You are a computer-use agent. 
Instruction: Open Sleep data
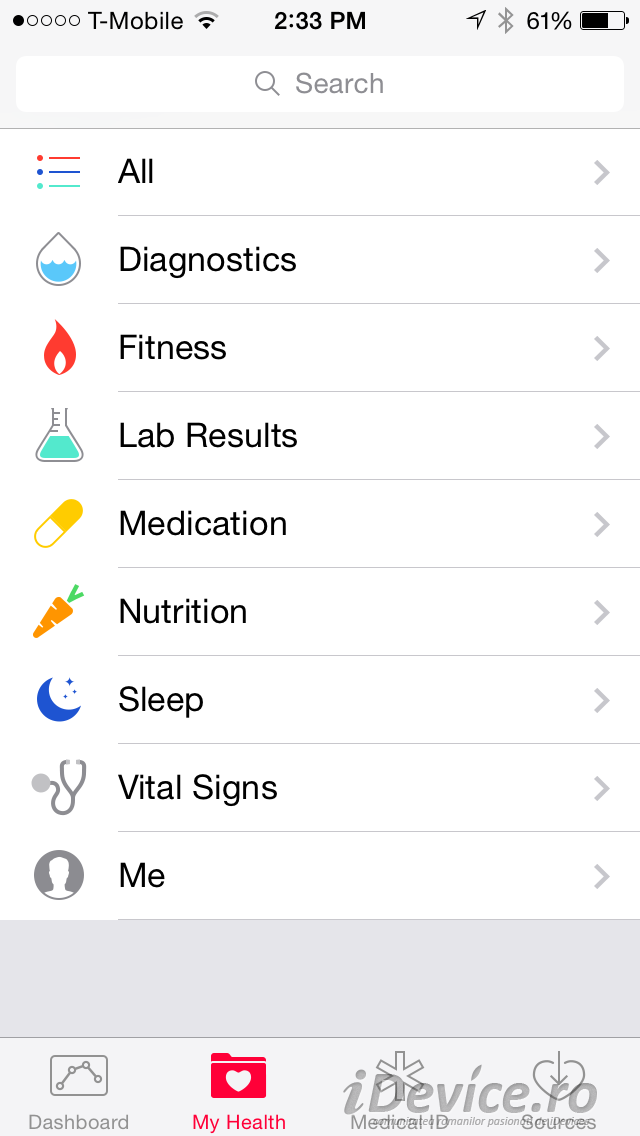[x=320, y=700]
